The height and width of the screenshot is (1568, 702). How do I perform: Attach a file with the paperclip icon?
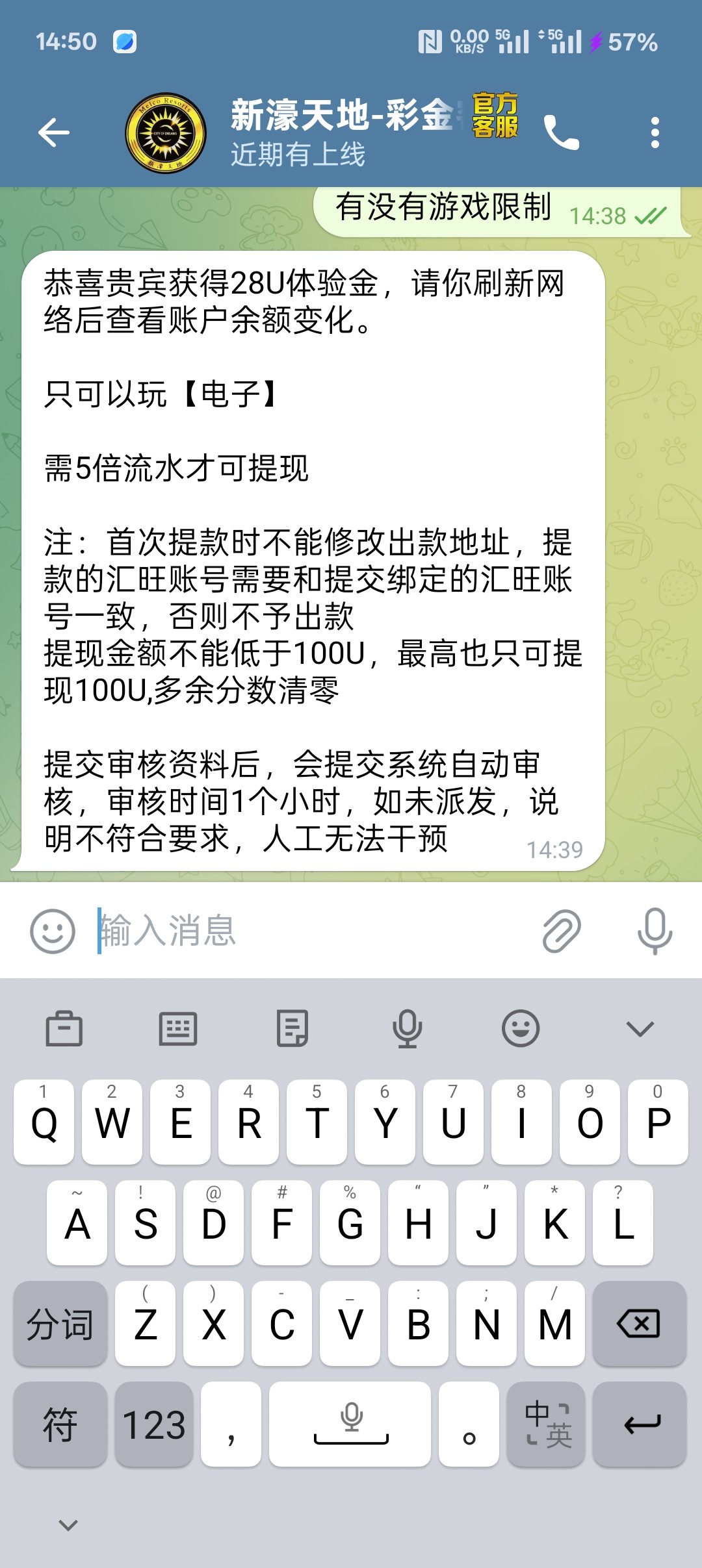tap(562, 931)
